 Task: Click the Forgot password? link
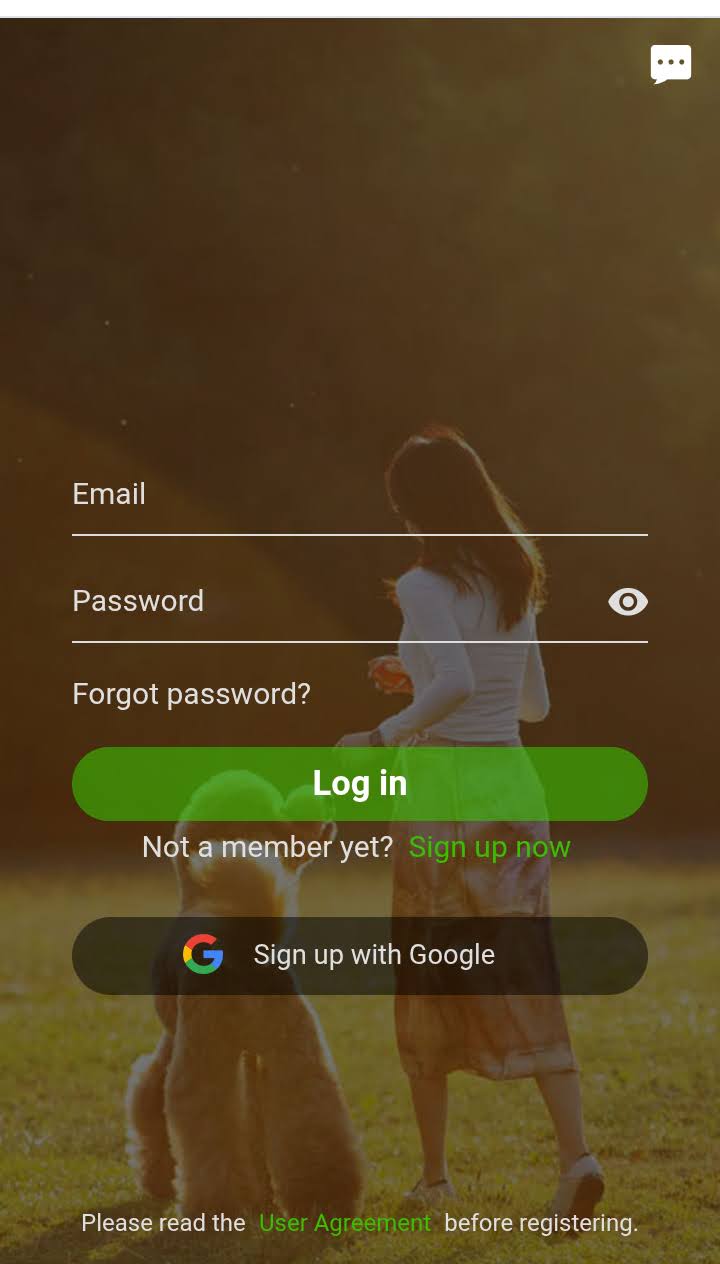(191, 693)
